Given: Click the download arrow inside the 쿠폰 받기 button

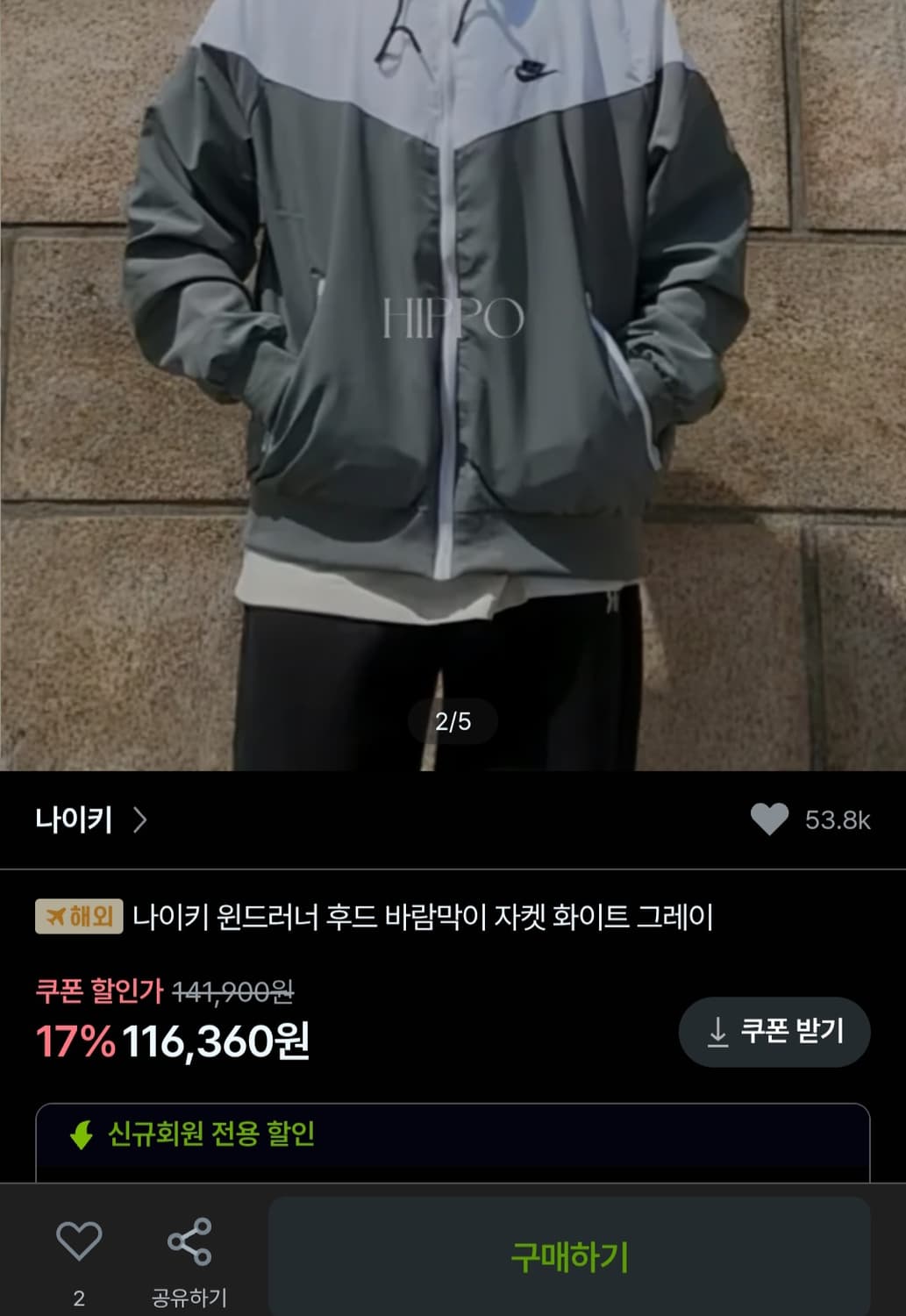Looking at the screenshot, I should (x=719, y=1032).
